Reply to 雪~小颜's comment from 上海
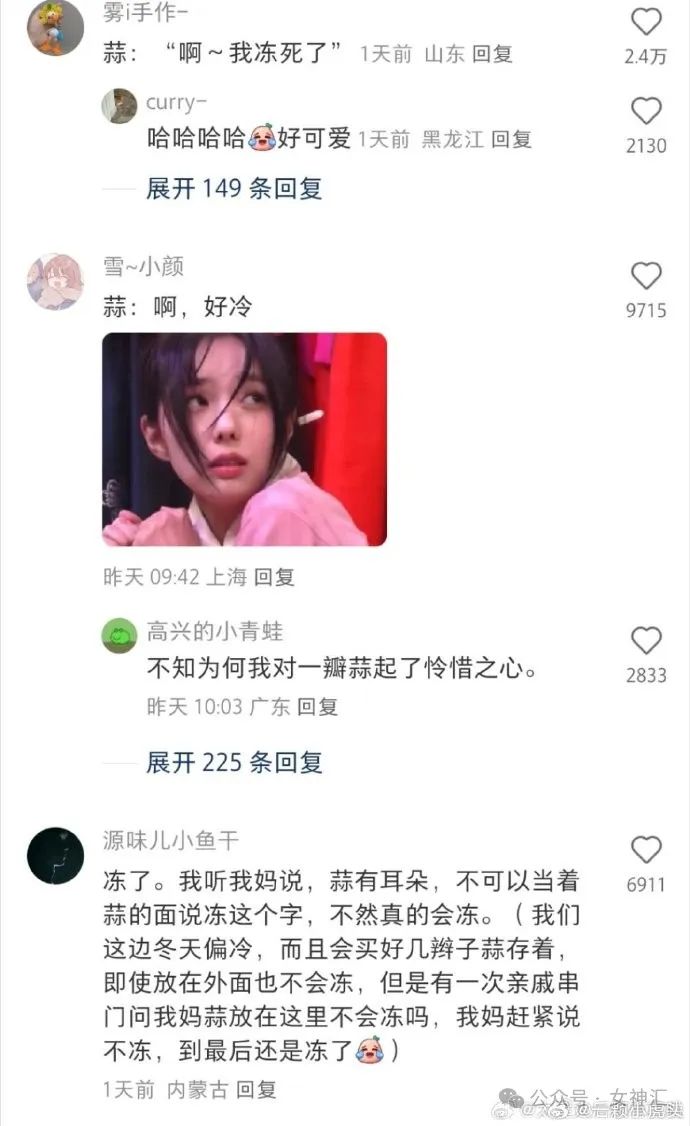Viewport: 690px width, 1126px height. [274, 577]
